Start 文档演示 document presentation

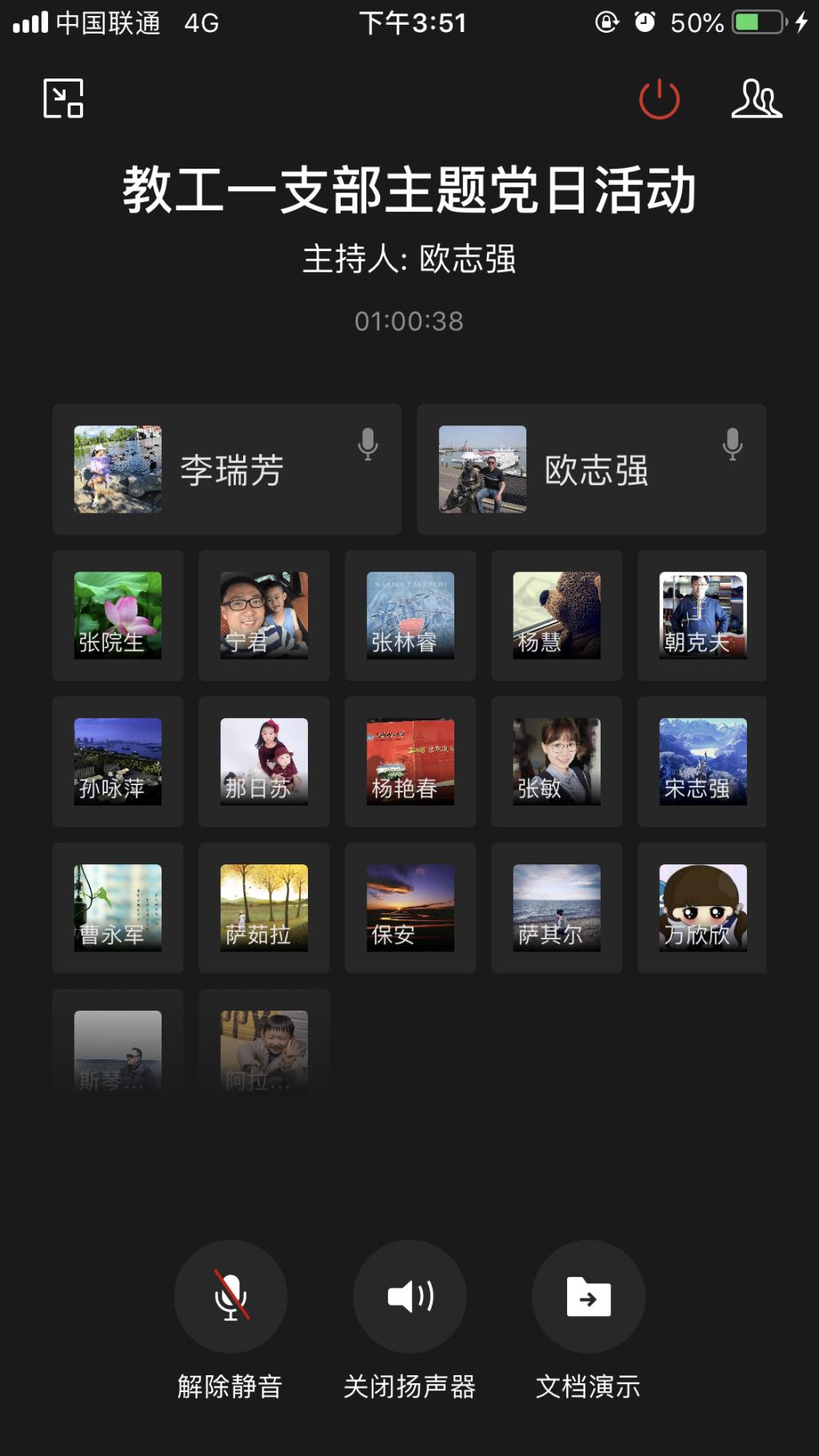tap(589, 1296)
